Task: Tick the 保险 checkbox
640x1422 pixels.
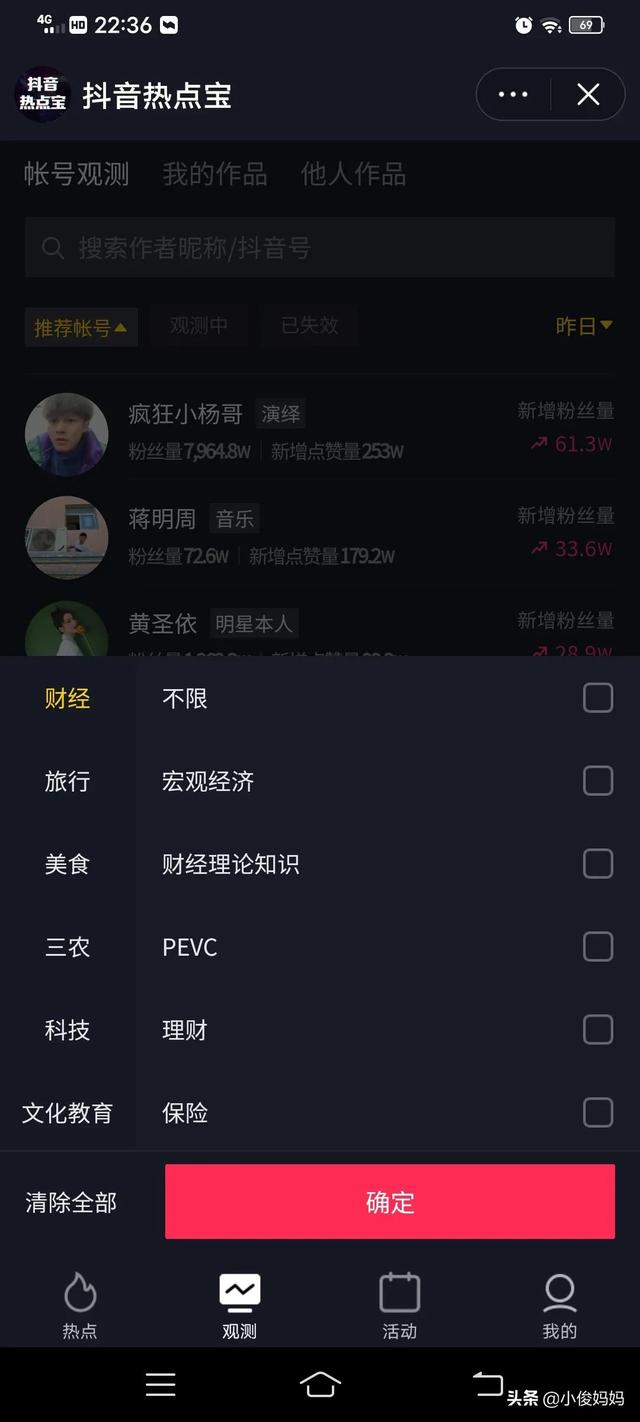Action: 598,1113
